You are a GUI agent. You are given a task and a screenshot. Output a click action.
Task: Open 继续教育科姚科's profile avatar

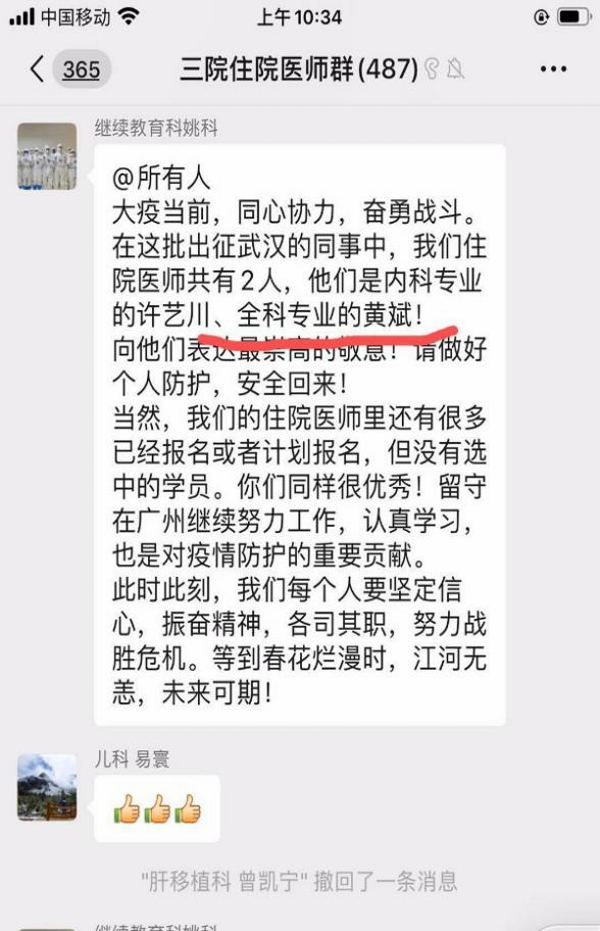click(47, 156)
